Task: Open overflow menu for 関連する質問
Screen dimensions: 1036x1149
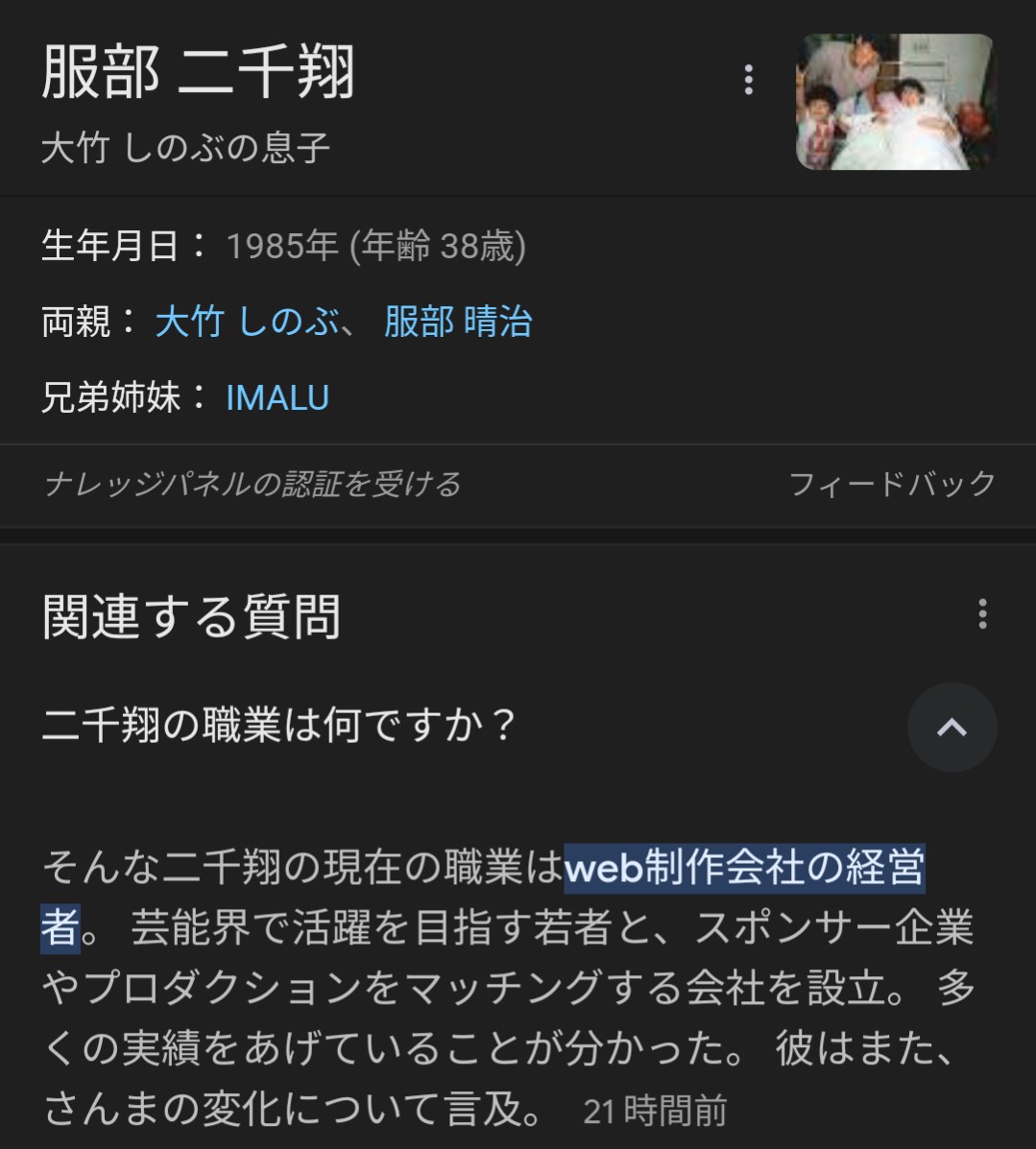Action: (x=981, y=614)
